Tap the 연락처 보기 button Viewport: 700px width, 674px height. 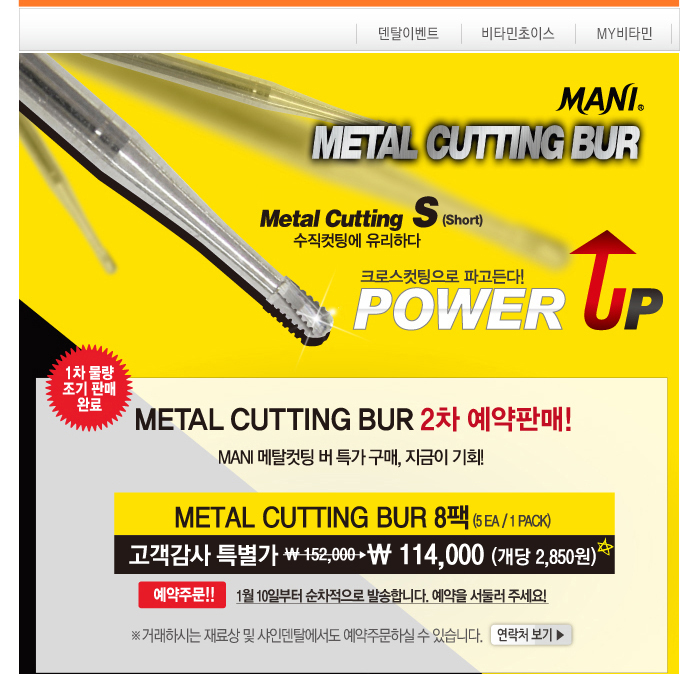pyautogui.click(x=530, y=634)
